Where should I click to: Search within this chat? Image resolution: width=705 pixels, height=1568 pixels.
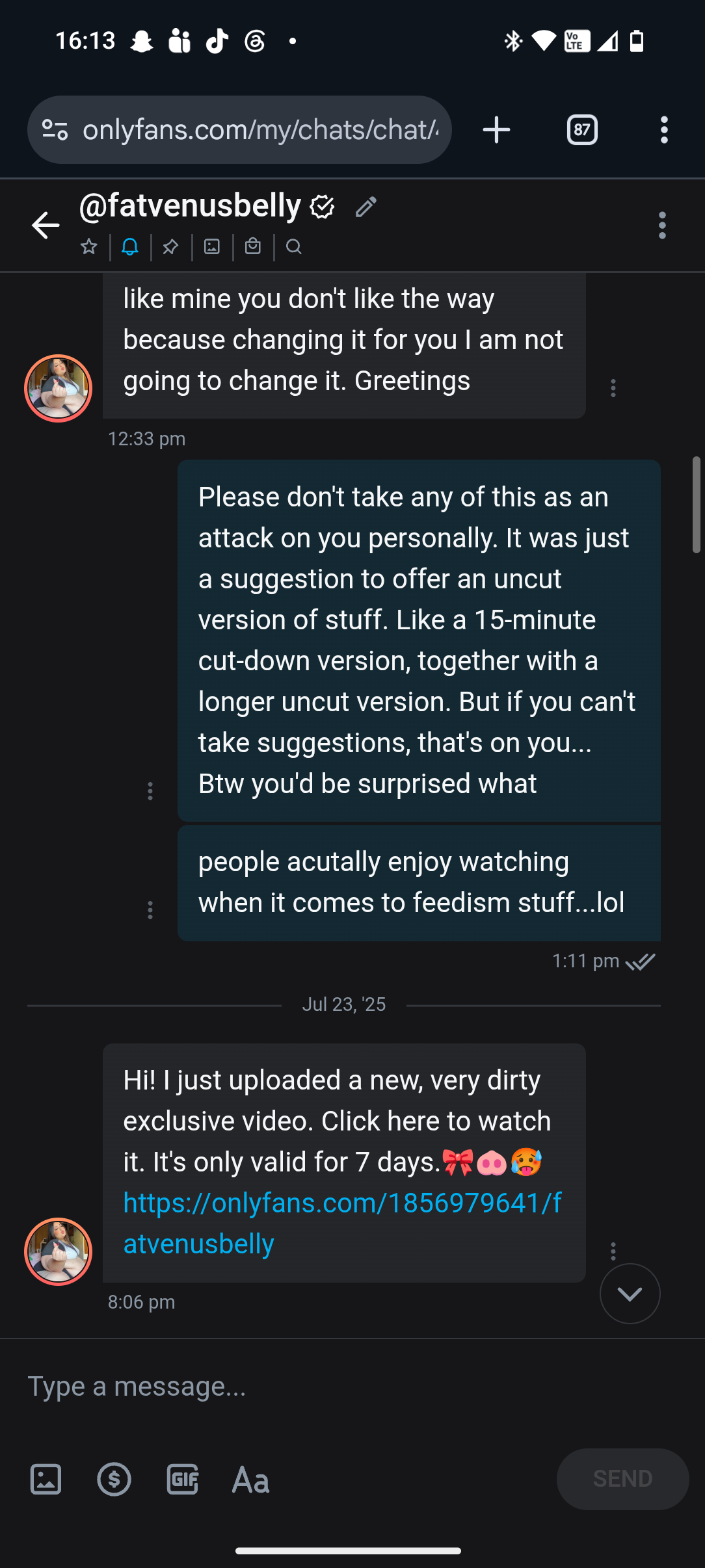point(294,247)
